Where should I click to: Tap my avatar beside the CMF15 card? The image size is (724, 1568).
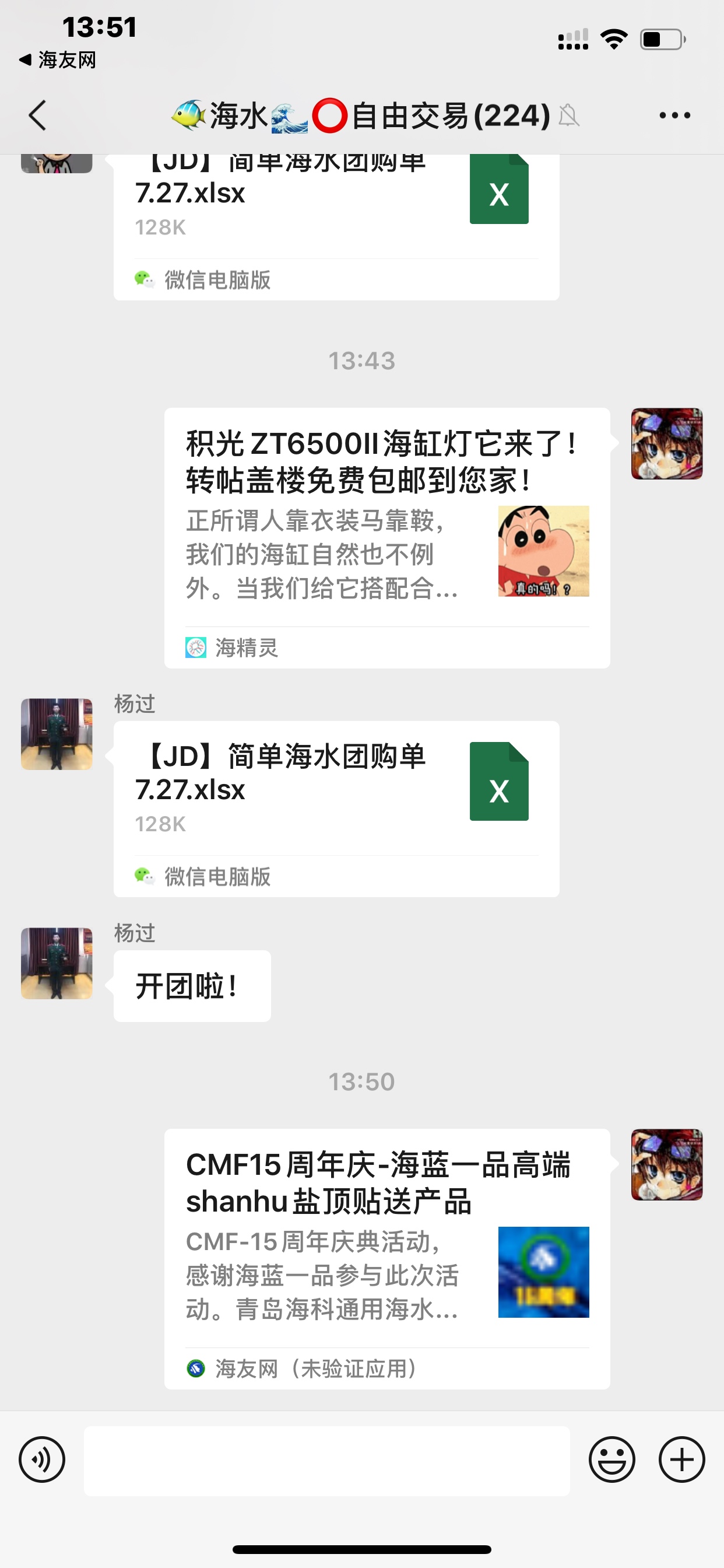point(666,1164)
